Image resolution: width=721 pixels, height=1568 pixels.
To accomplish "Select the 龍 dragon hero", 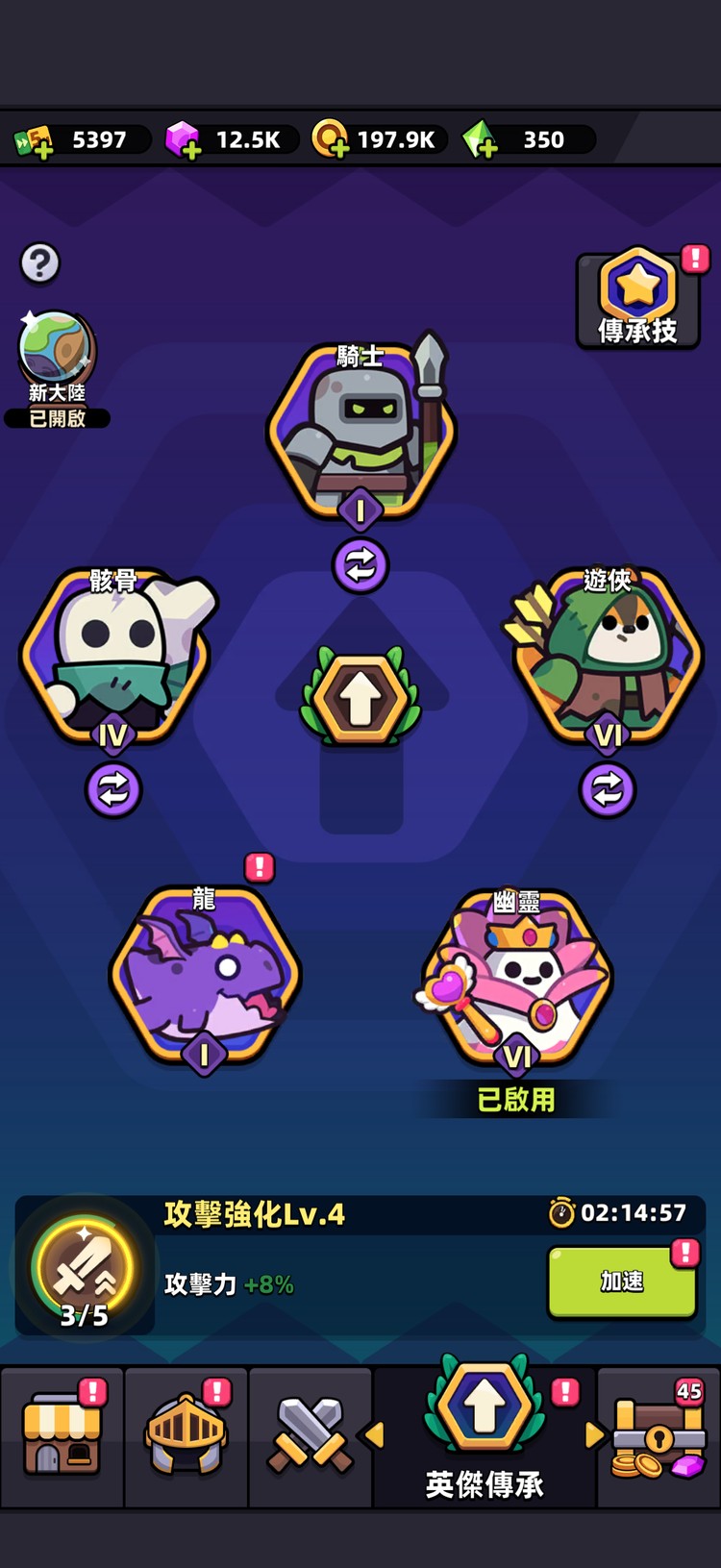I will tap(204, 973).
